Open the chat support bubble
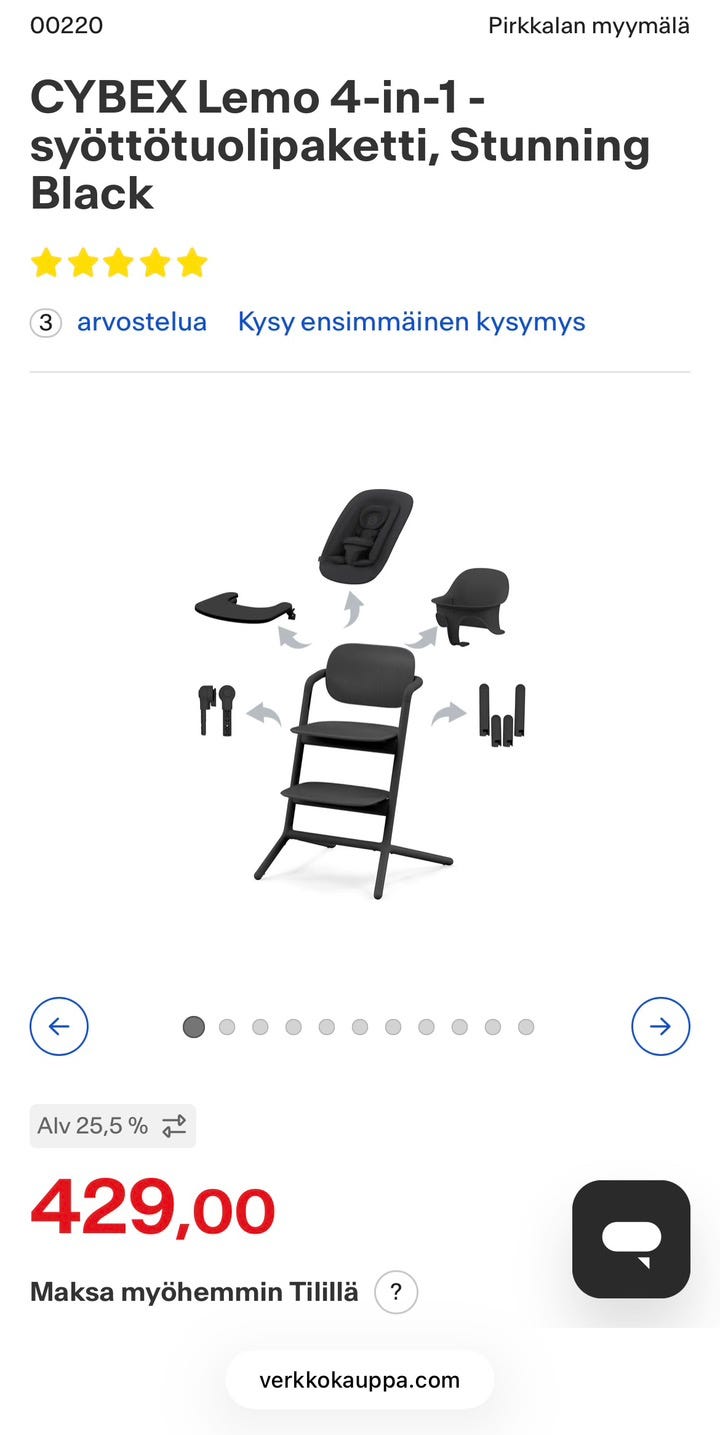The image size is (720, 1435). [x=631, y=1239]
